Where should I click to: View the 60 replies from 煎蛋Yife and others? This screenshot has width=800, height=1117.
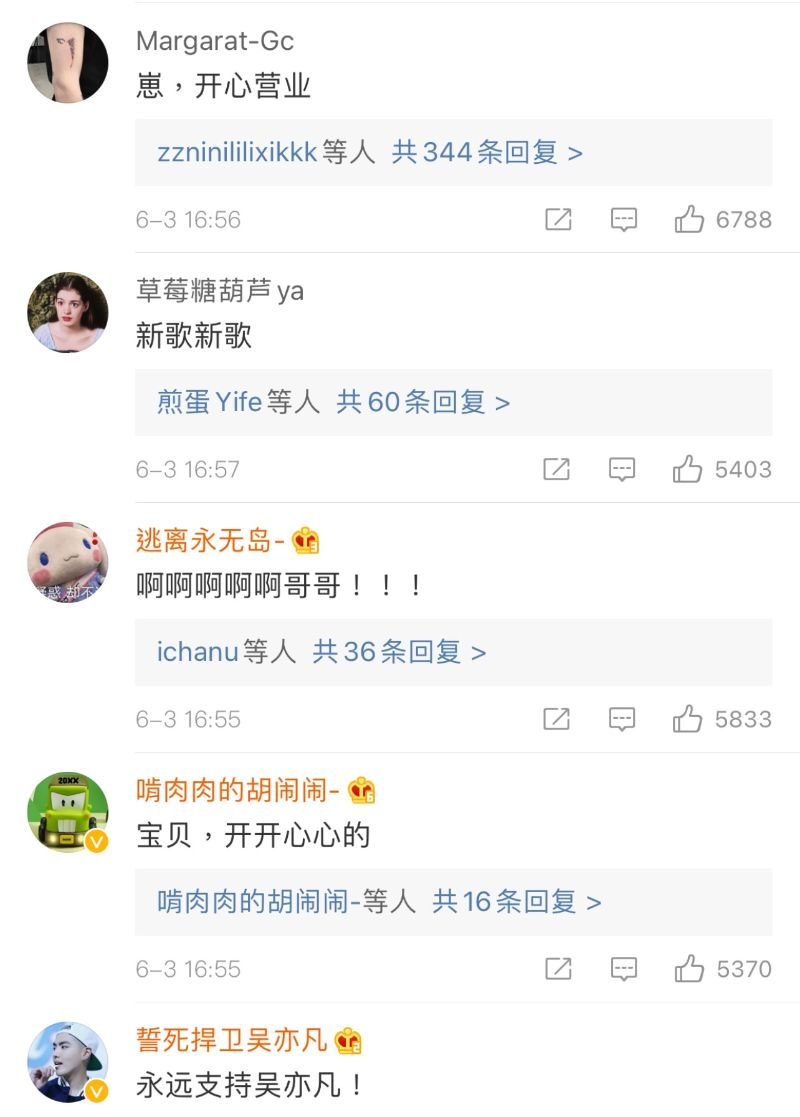[423, 403]
